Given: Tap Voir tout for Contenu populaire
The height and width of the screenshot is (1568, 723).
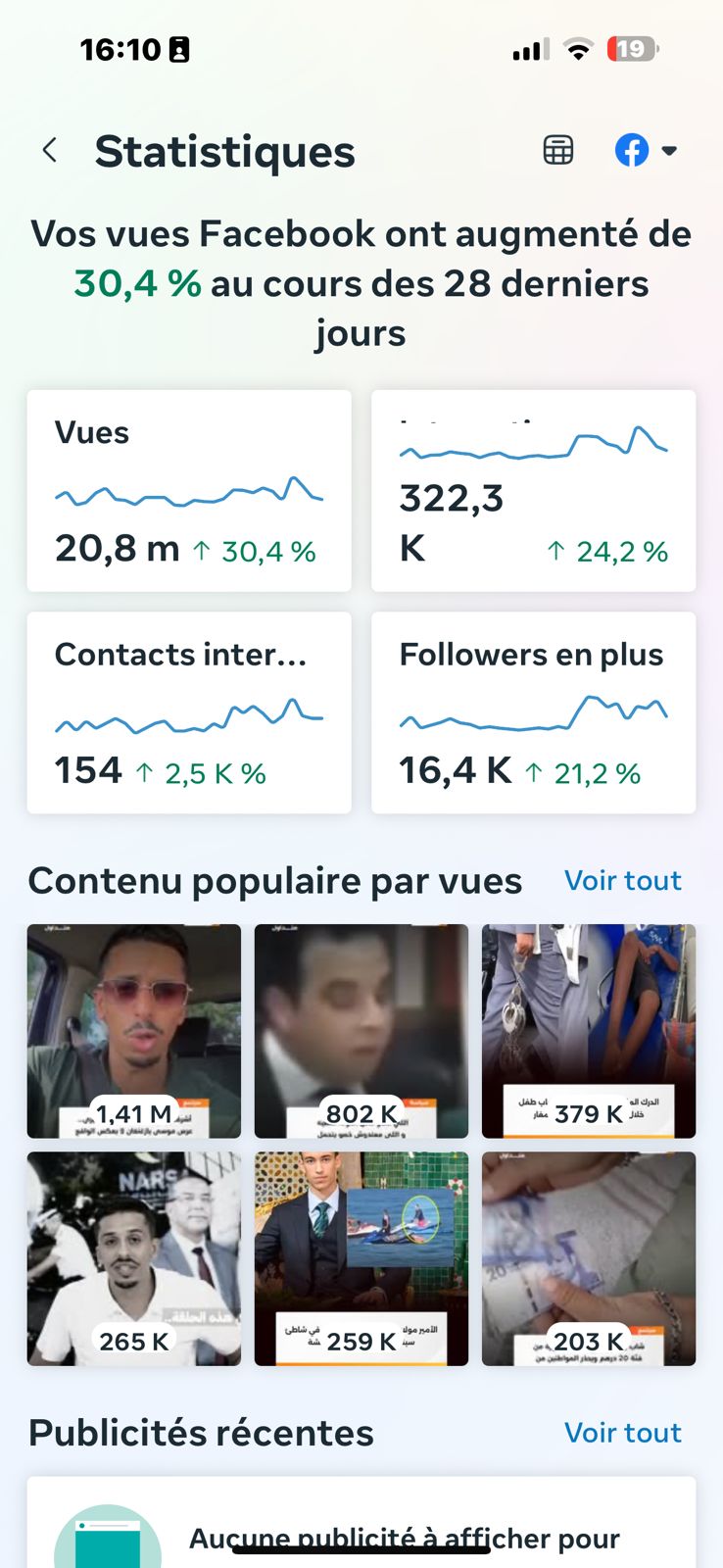Looking at the screenshot, I should (x=622, y=880).
